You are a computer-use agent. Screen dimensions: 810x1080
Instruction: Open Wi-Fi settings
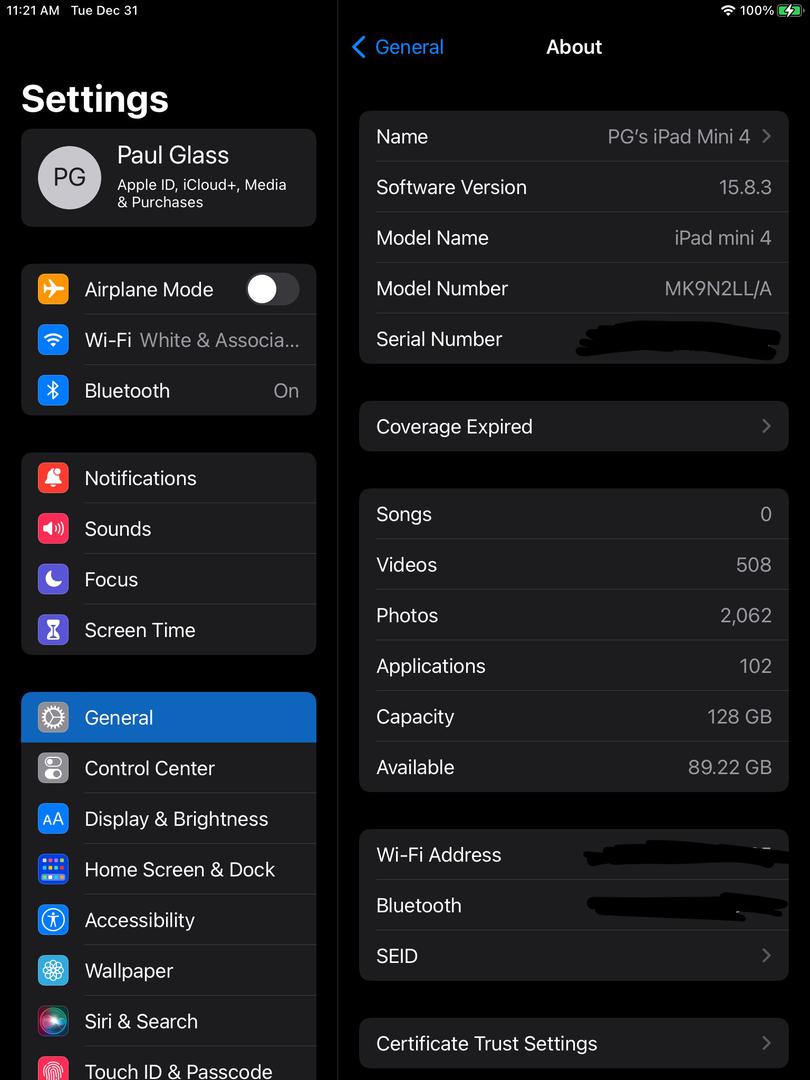click(x=168, y=340)
